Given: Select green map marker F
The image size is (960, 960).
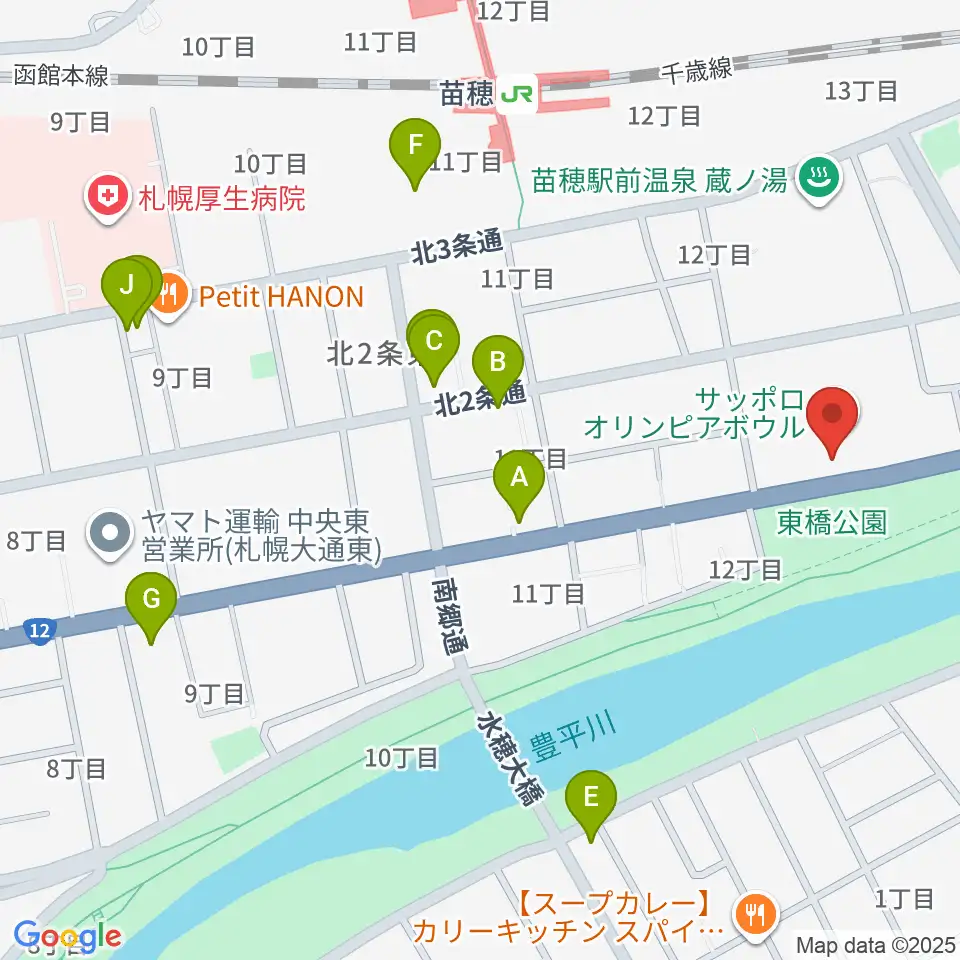Looking at the screenshot, I should (415, 154).
